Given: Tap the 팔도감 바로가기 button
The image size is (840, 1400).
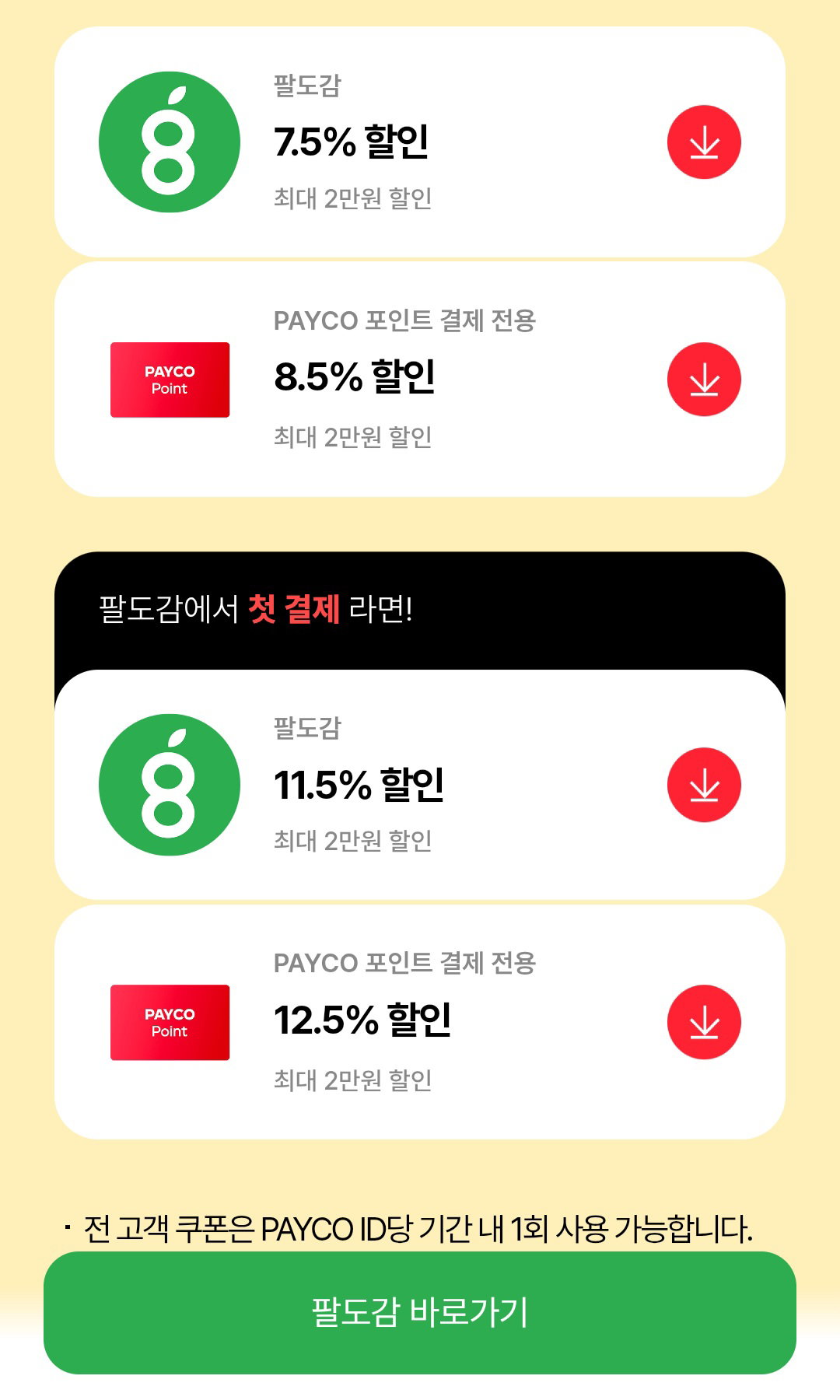Looking at the screenshot, I should [x=420, y=1312].
